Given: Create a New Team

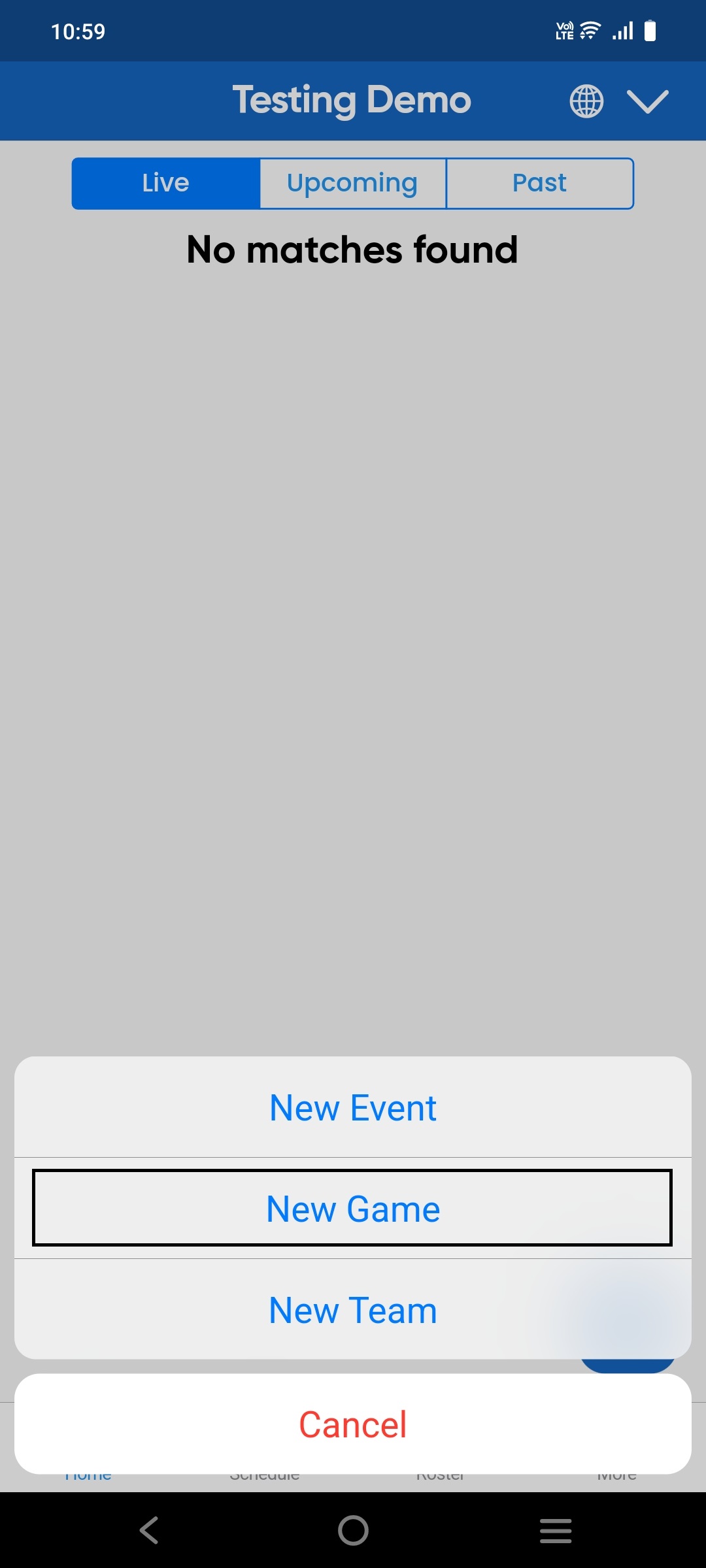Looking at the screenshot, I should point(353,1310).
